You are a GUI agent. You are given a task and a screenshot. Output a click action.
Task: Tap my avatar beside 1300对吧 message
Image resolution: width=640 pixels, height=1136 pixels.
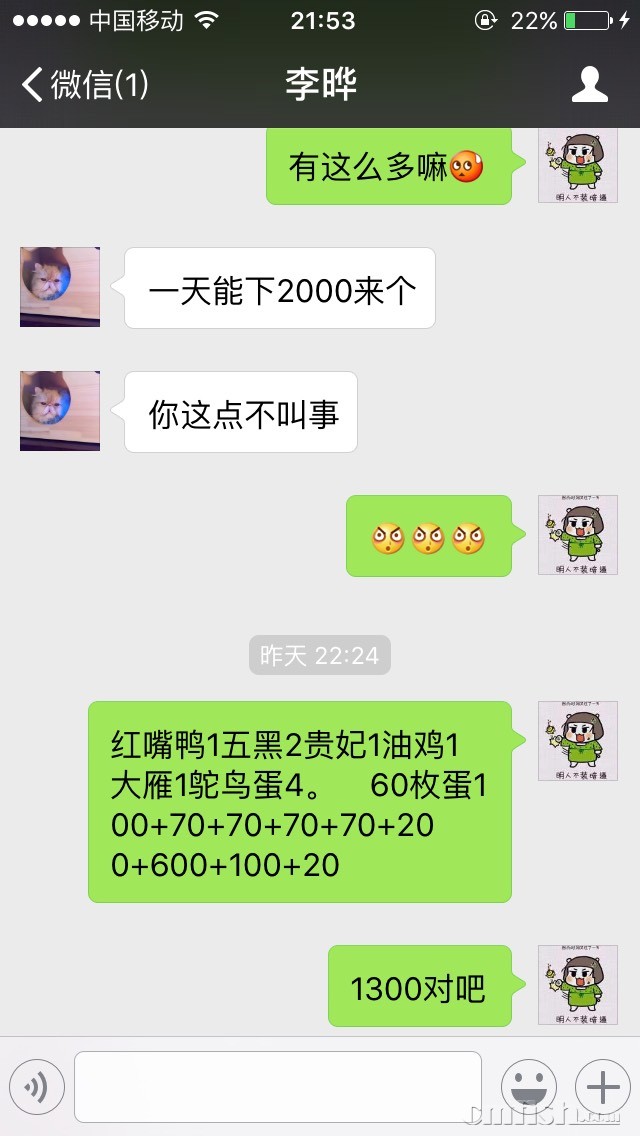point(578,984)
